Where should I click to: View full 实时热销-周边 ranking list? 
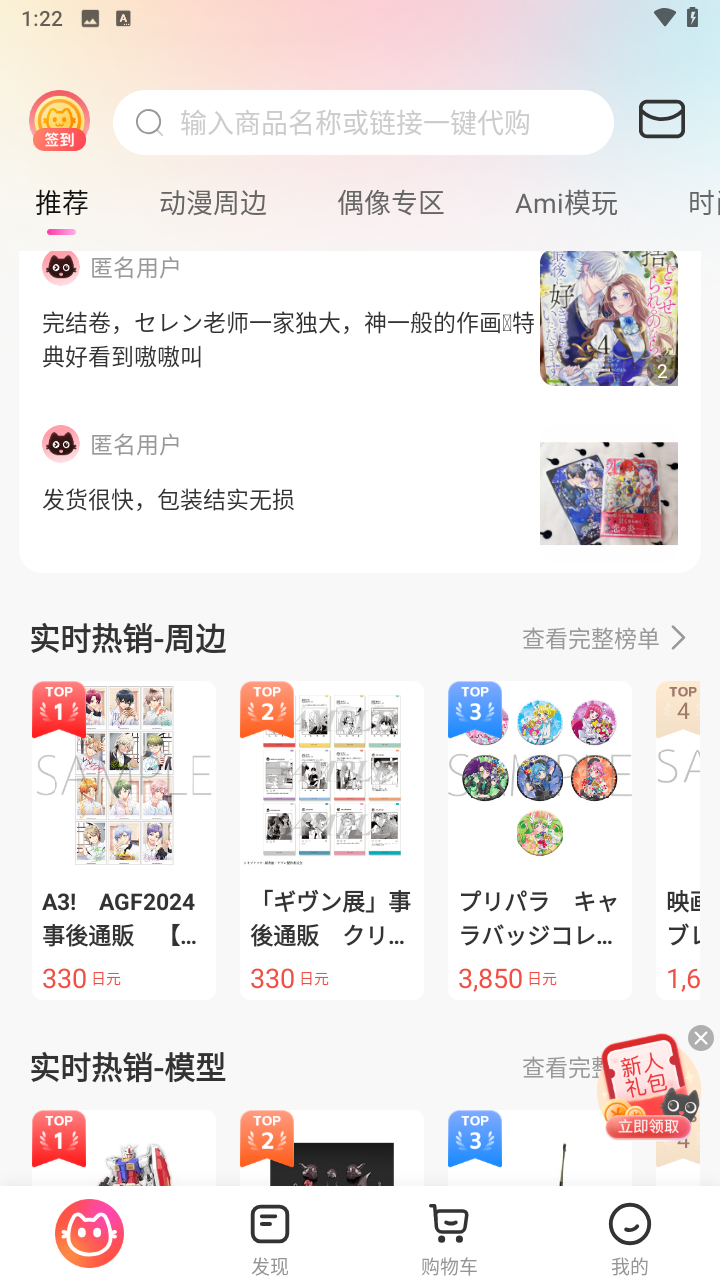pyautogui.click(x=605, y=638)
